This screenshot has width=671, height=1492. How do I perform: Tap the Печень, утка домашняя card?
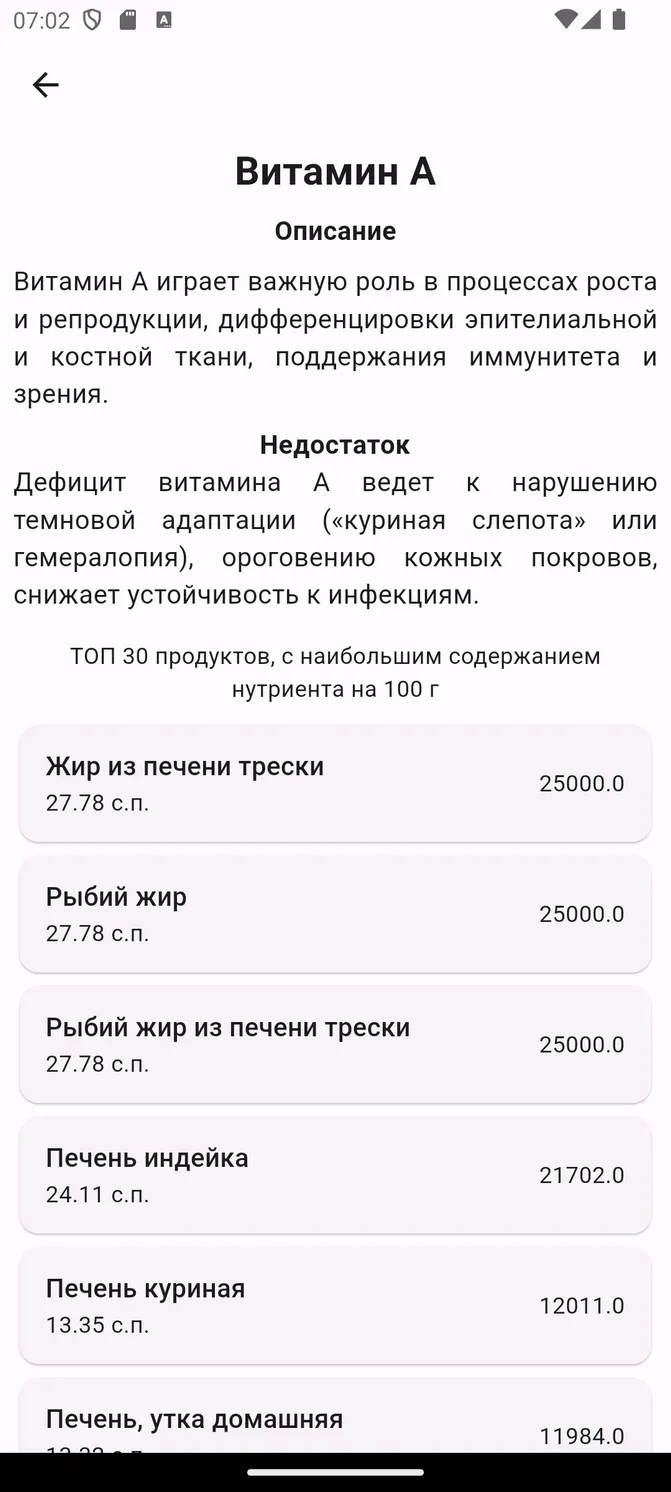[x=335, y=1415]
